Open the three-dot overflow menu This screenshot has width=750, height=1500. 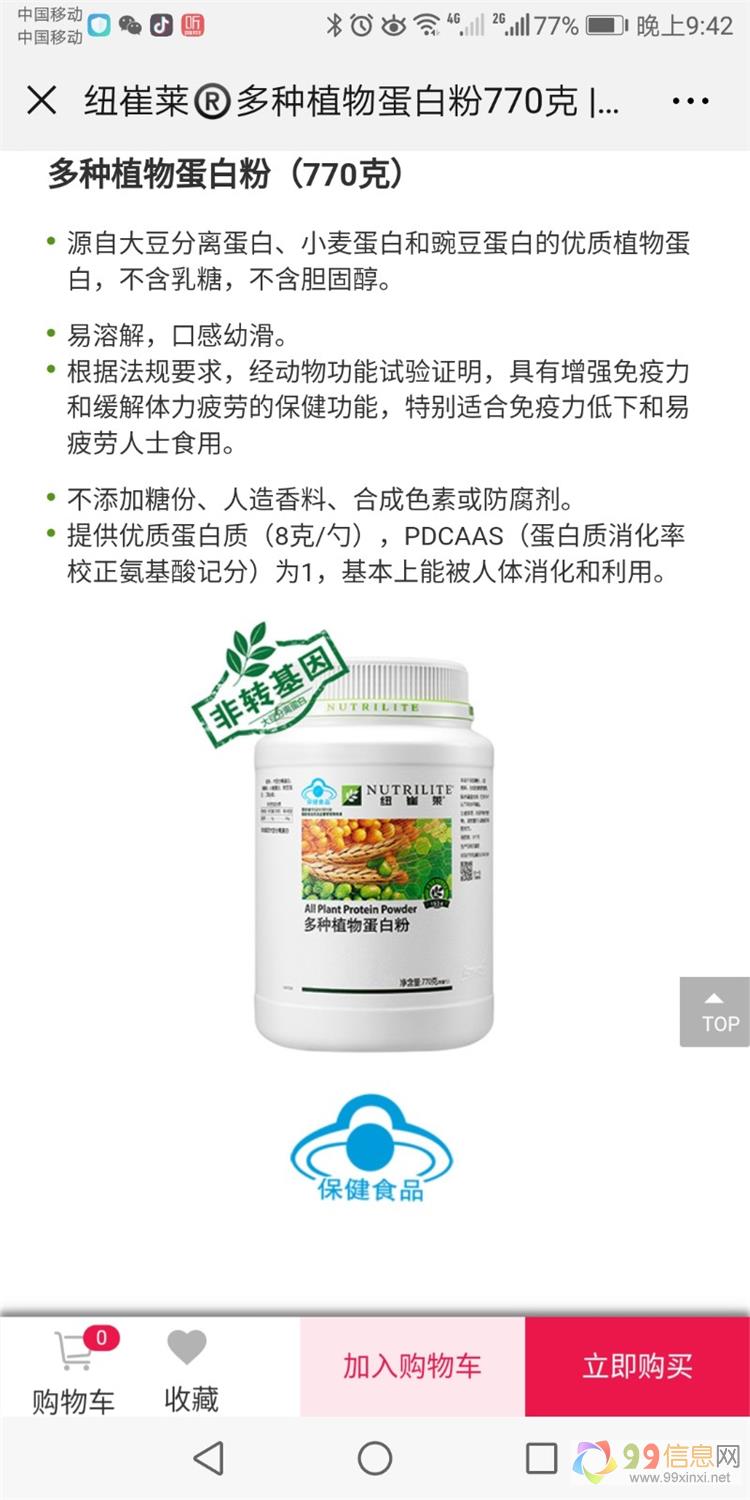[689, 101]
